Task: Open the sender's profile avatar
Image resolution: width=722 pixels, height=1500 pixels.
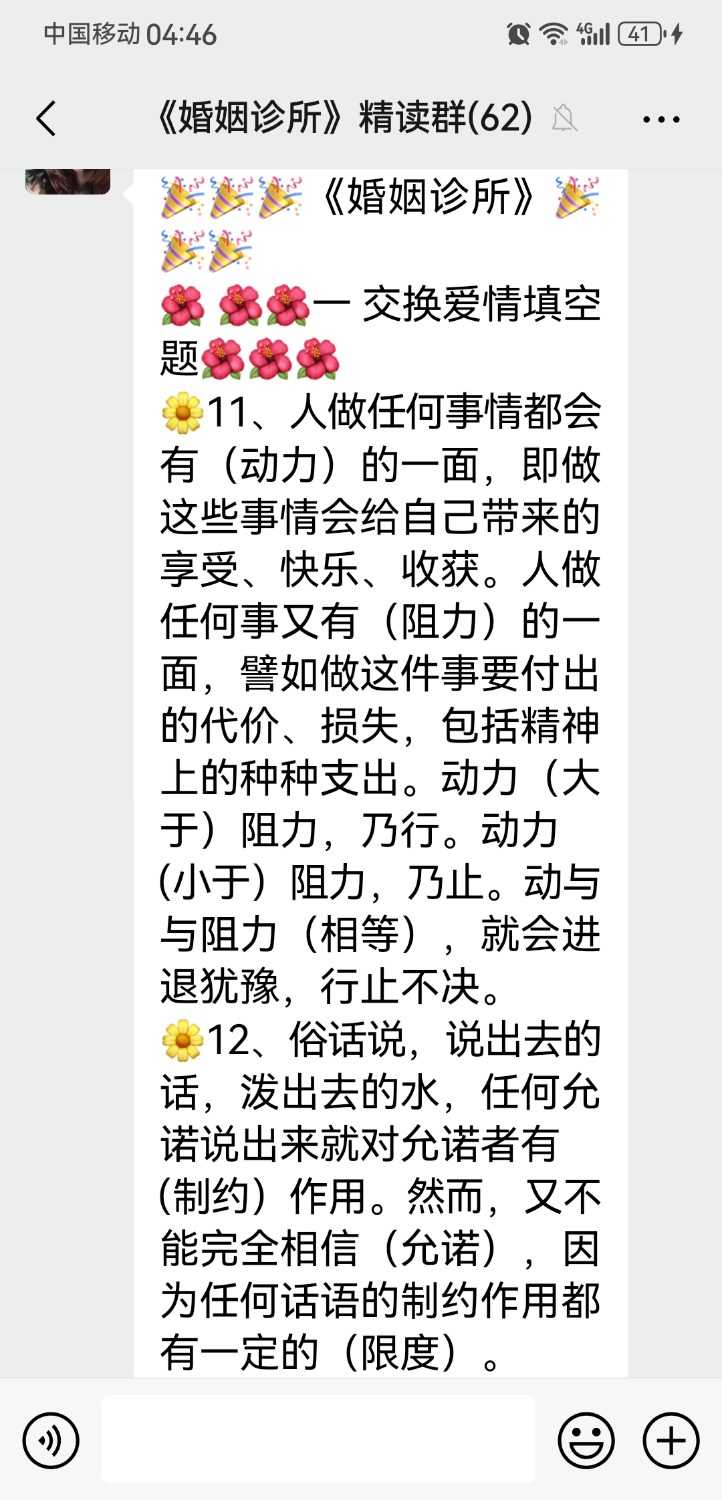Action: coord(67,181)
